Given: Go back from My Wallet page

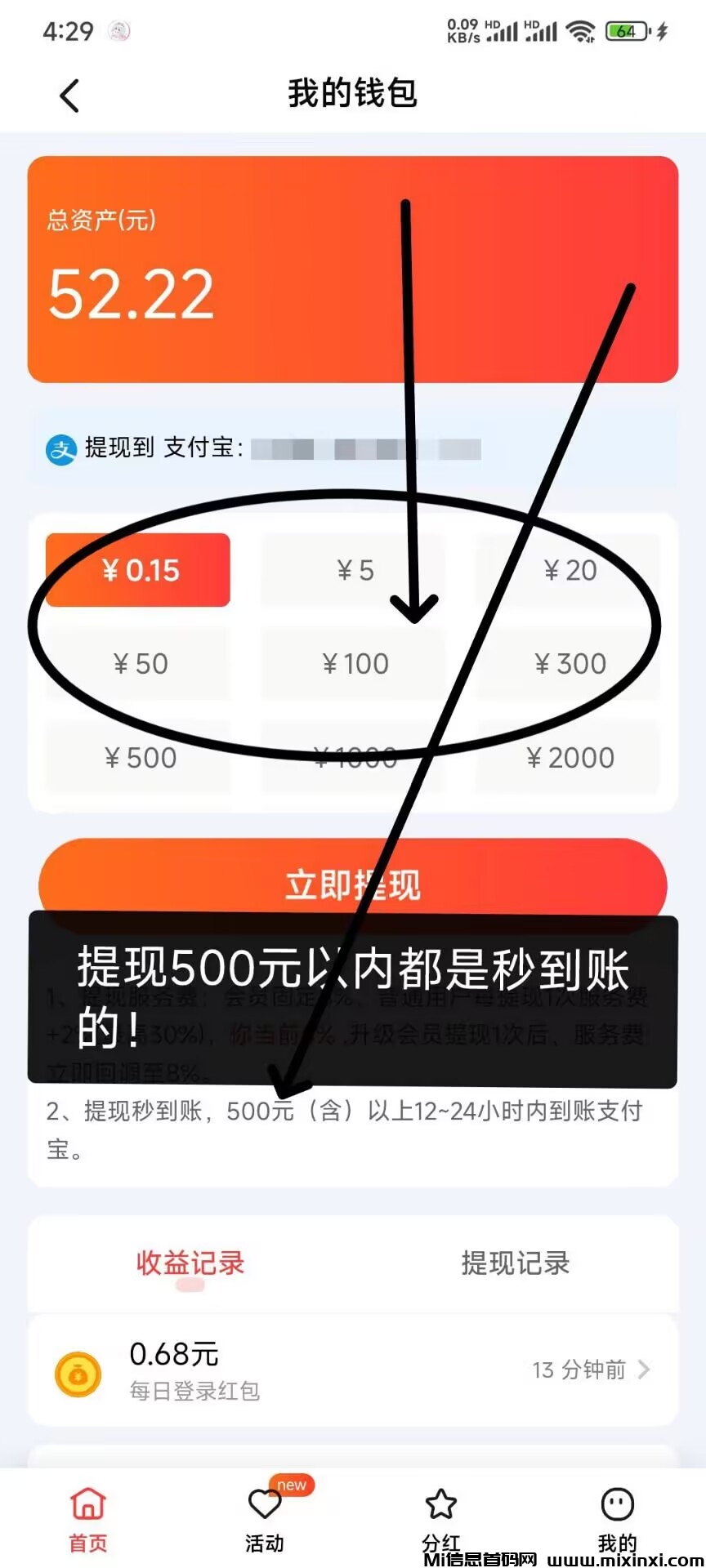Looking at the screenshot, I should click(x=70, y=96).
